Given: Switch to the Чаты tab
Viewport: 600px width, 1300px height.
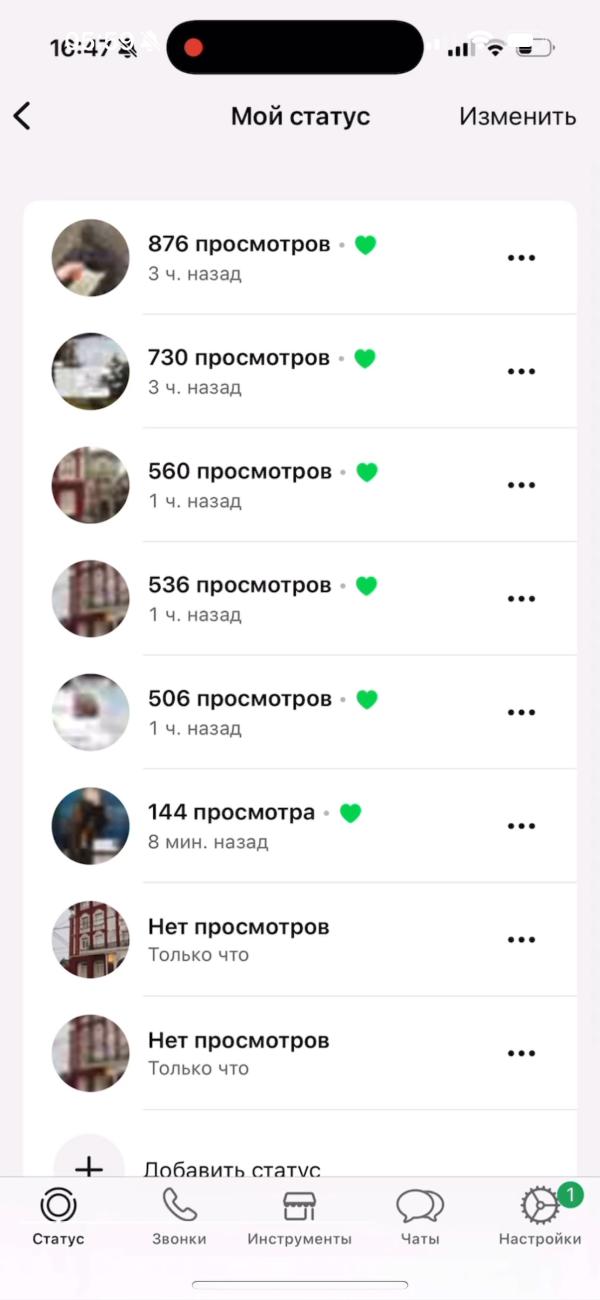Looking at the screenshot, I should click(420, 1217).
